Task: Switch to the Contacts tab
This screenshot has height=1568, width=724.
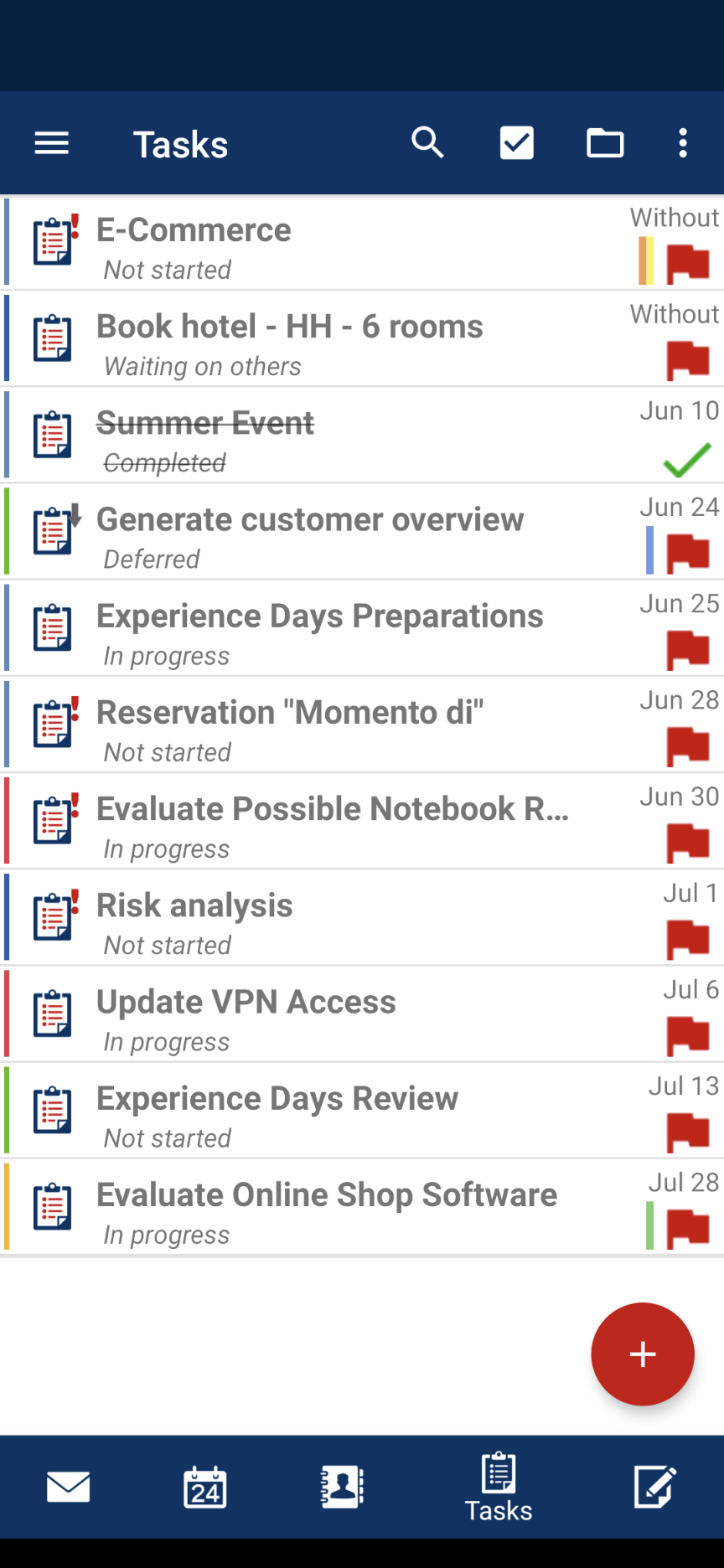Action: (x=342, y=1488)
